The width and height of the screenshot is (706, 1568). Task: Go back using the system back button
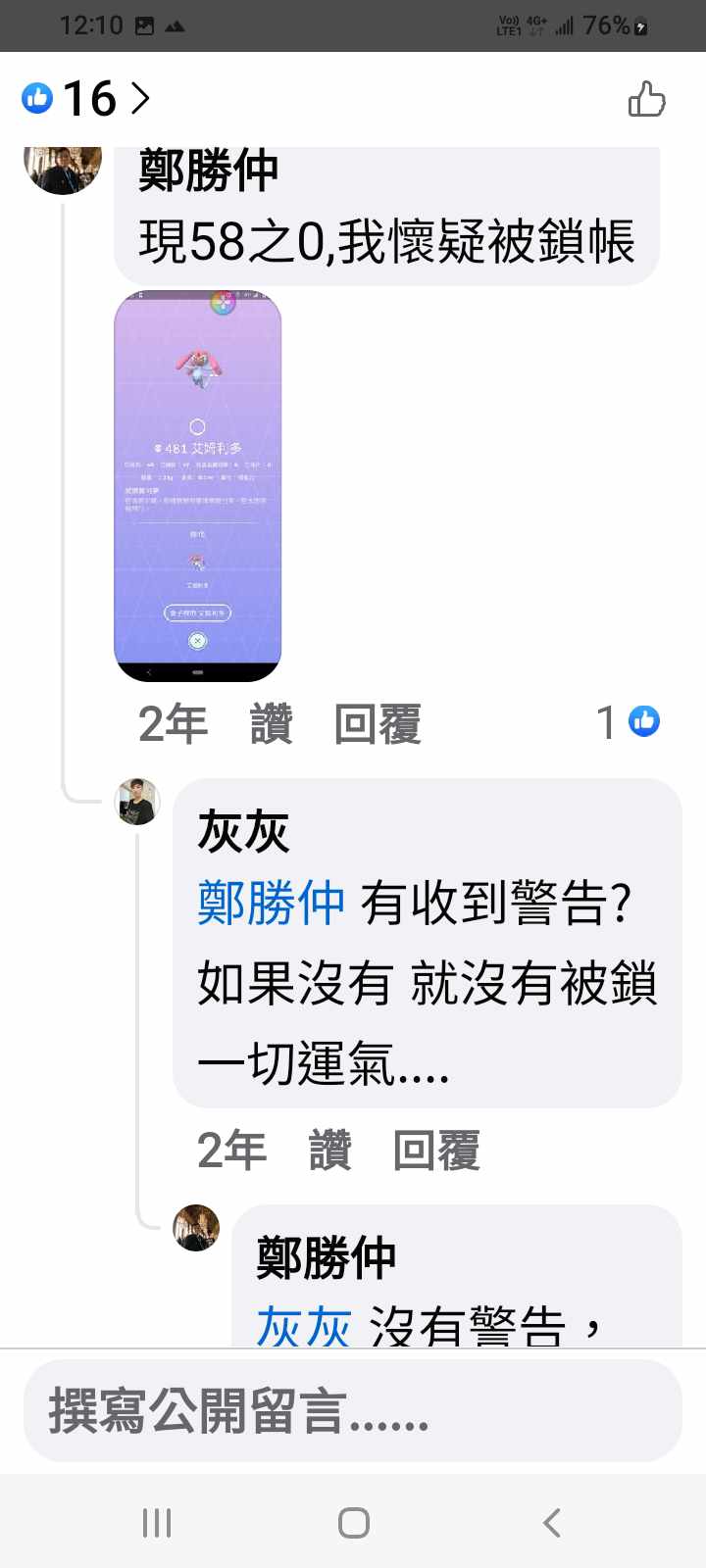coord(552,1522)
